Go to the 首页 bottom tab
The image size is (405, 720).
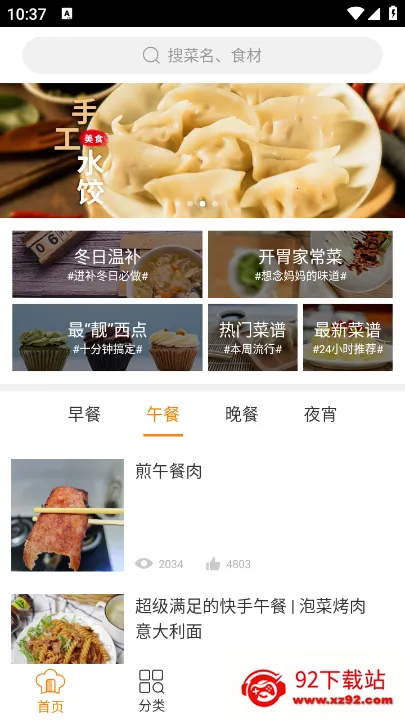point(51,691)
